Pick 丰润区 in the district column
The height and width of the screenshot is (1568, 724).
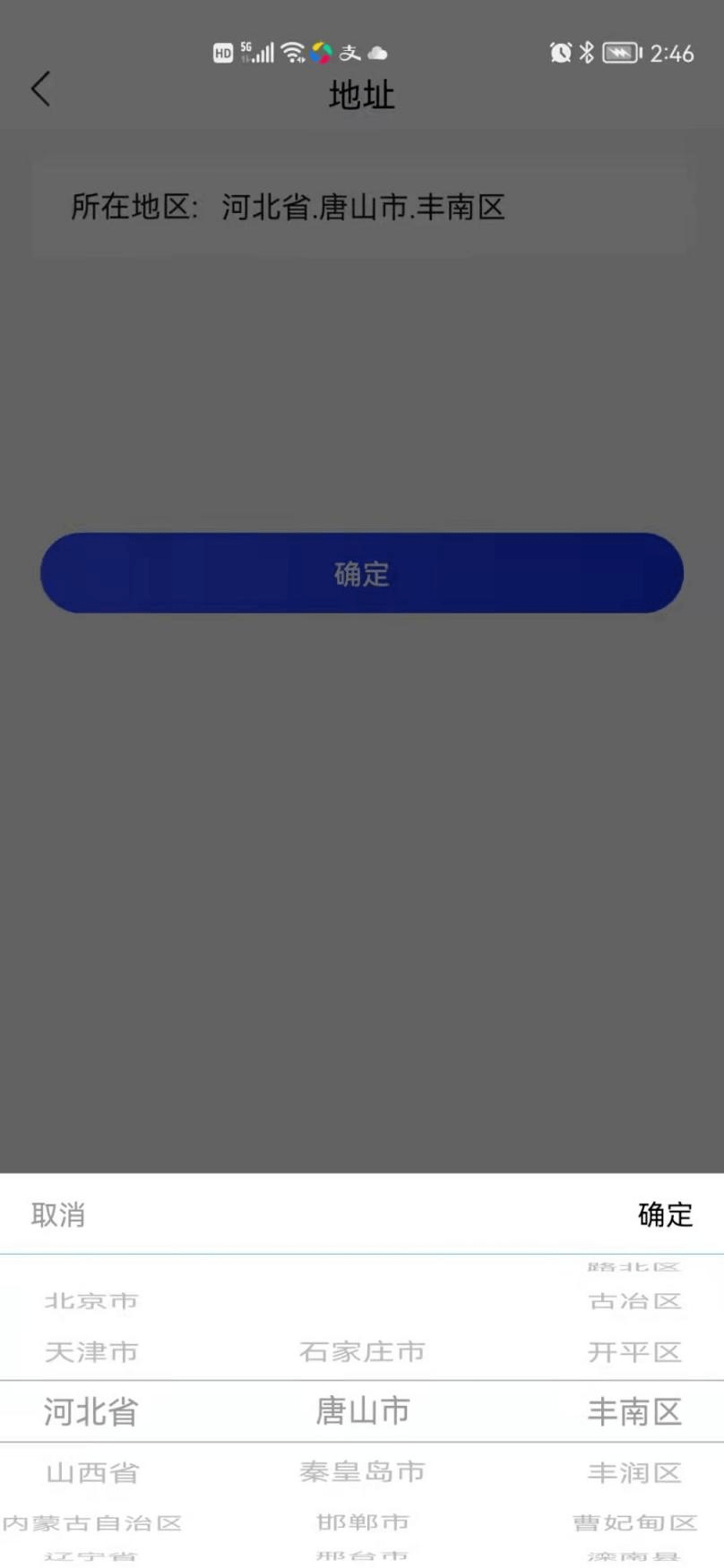[x=634, y=1472]
